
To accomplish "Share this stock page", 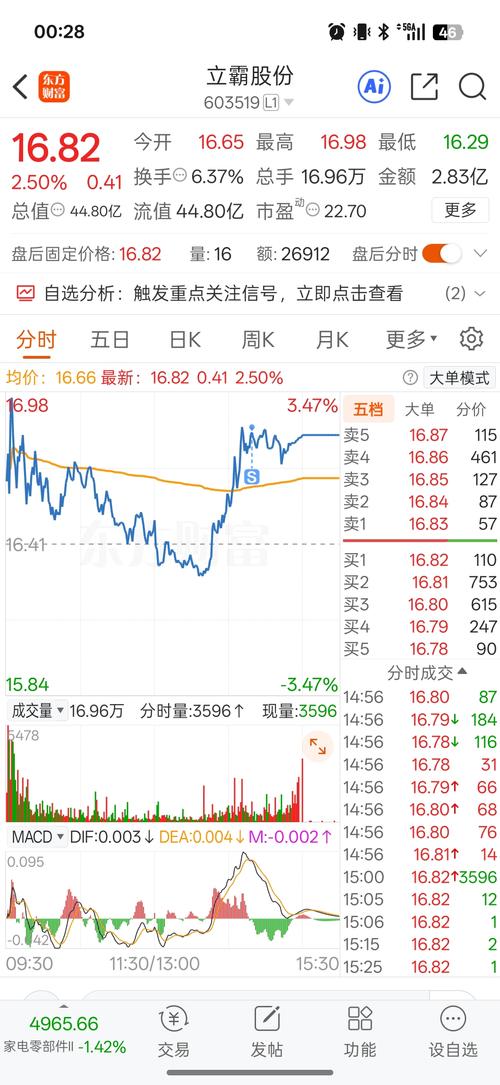I will pos(424,86).
